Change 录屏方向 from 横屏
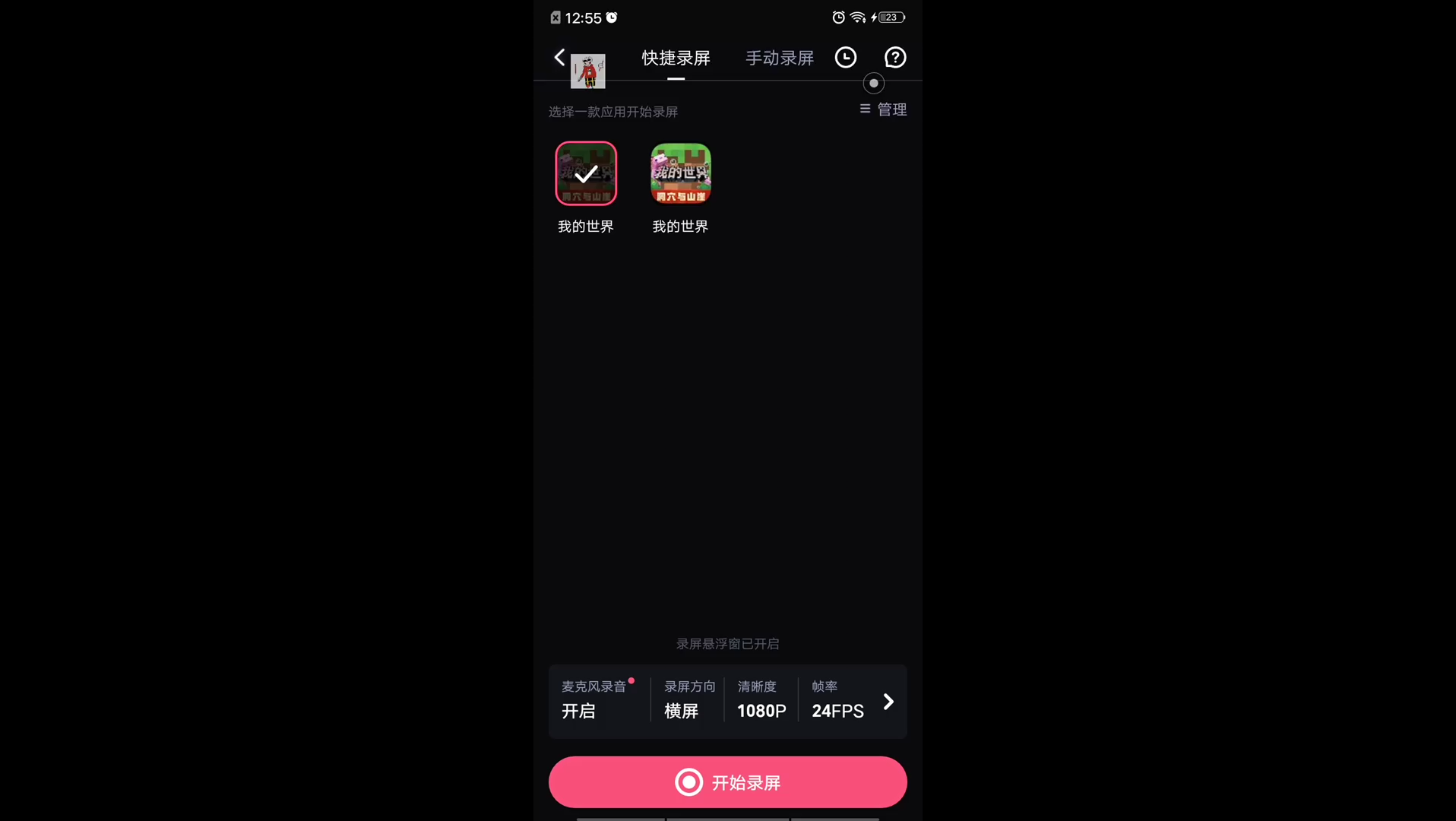This screenshot has height=821, width=1456. tap(688, 699)
